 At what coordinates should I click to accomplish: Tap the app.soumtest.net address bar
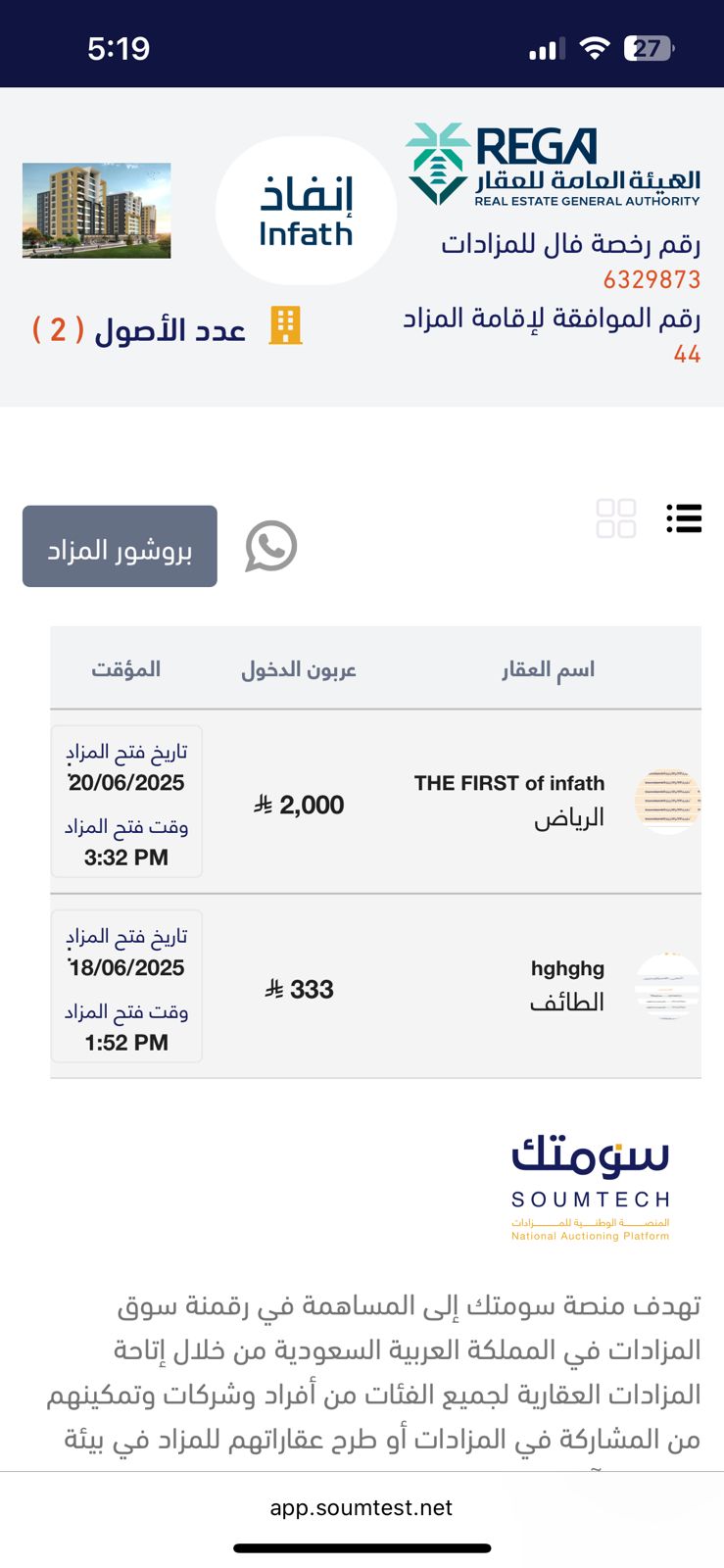[x=362, y=1507]
